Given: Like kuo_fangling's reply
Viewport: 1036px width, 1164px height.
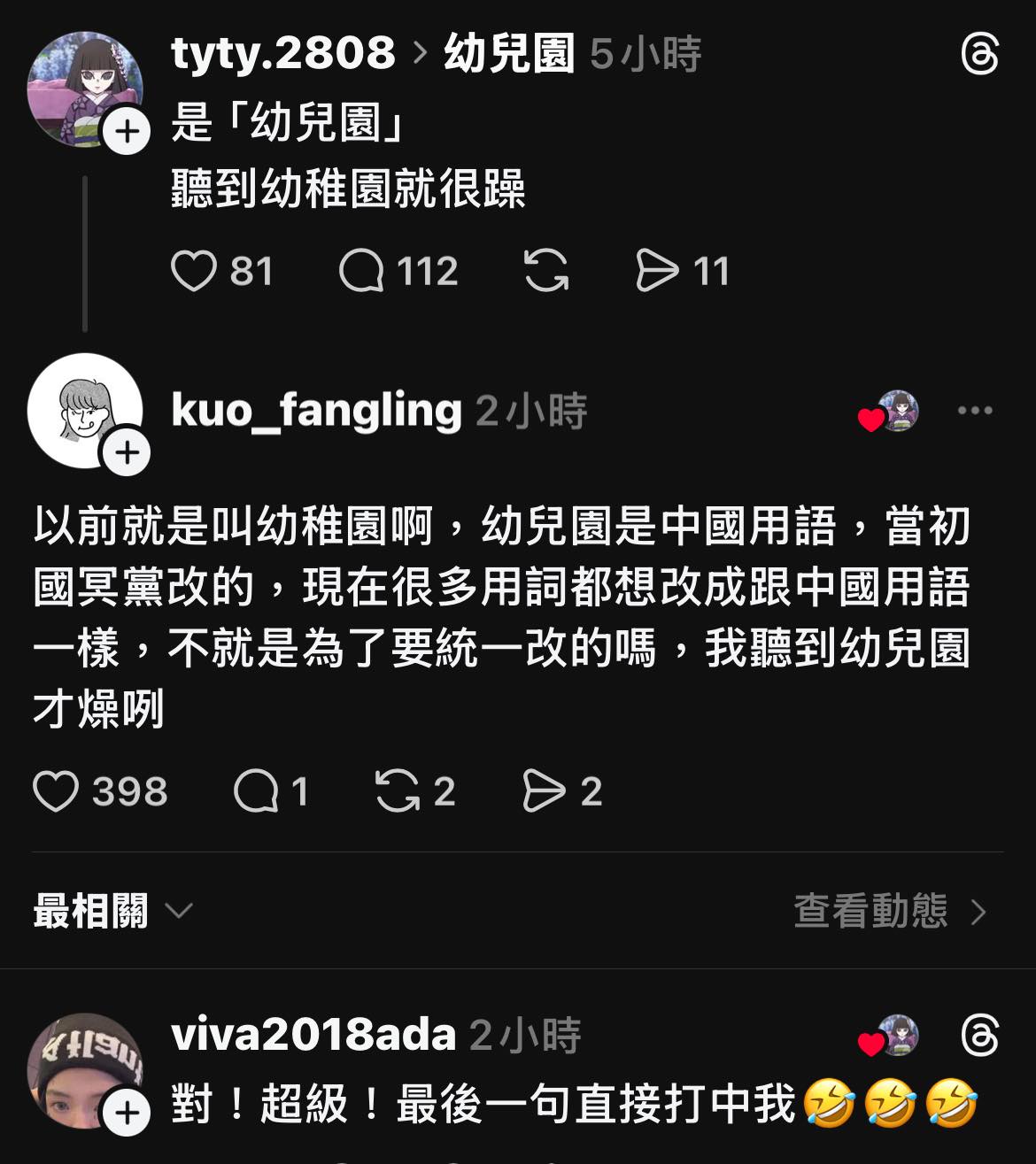Looking at the screenshot, I should 56,791.
